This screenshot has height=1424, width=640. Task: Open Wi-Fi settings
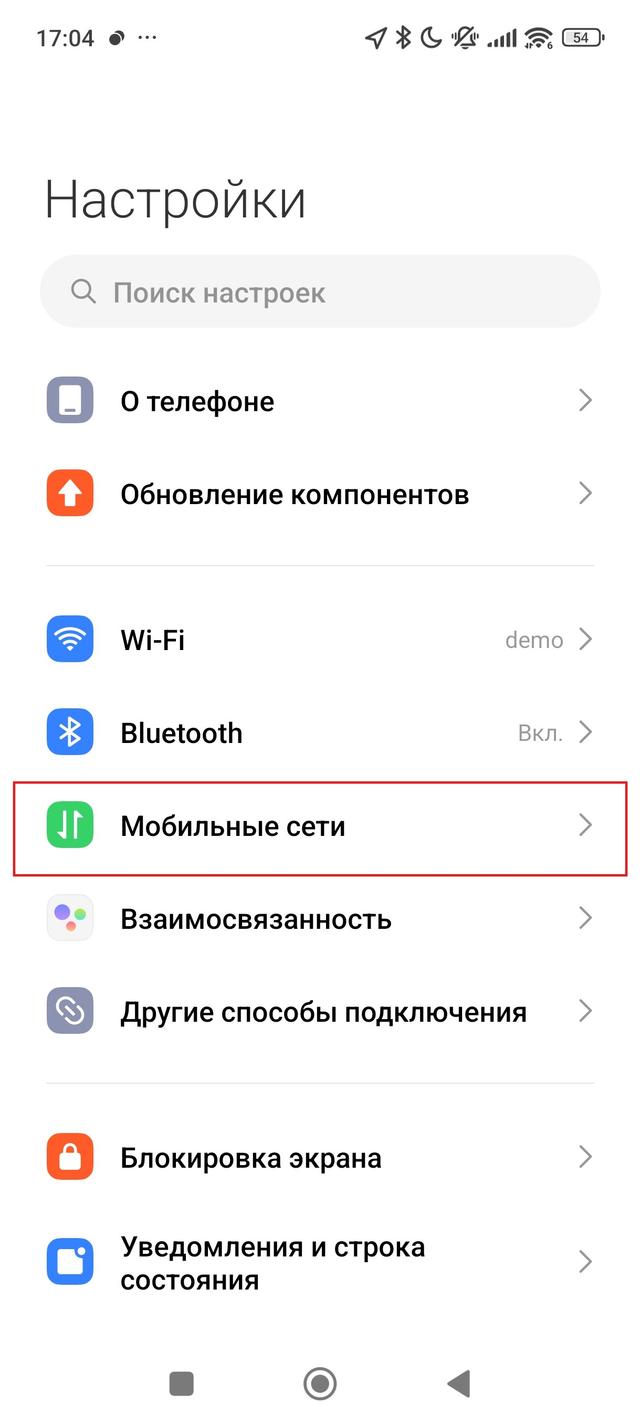(320, 640)
